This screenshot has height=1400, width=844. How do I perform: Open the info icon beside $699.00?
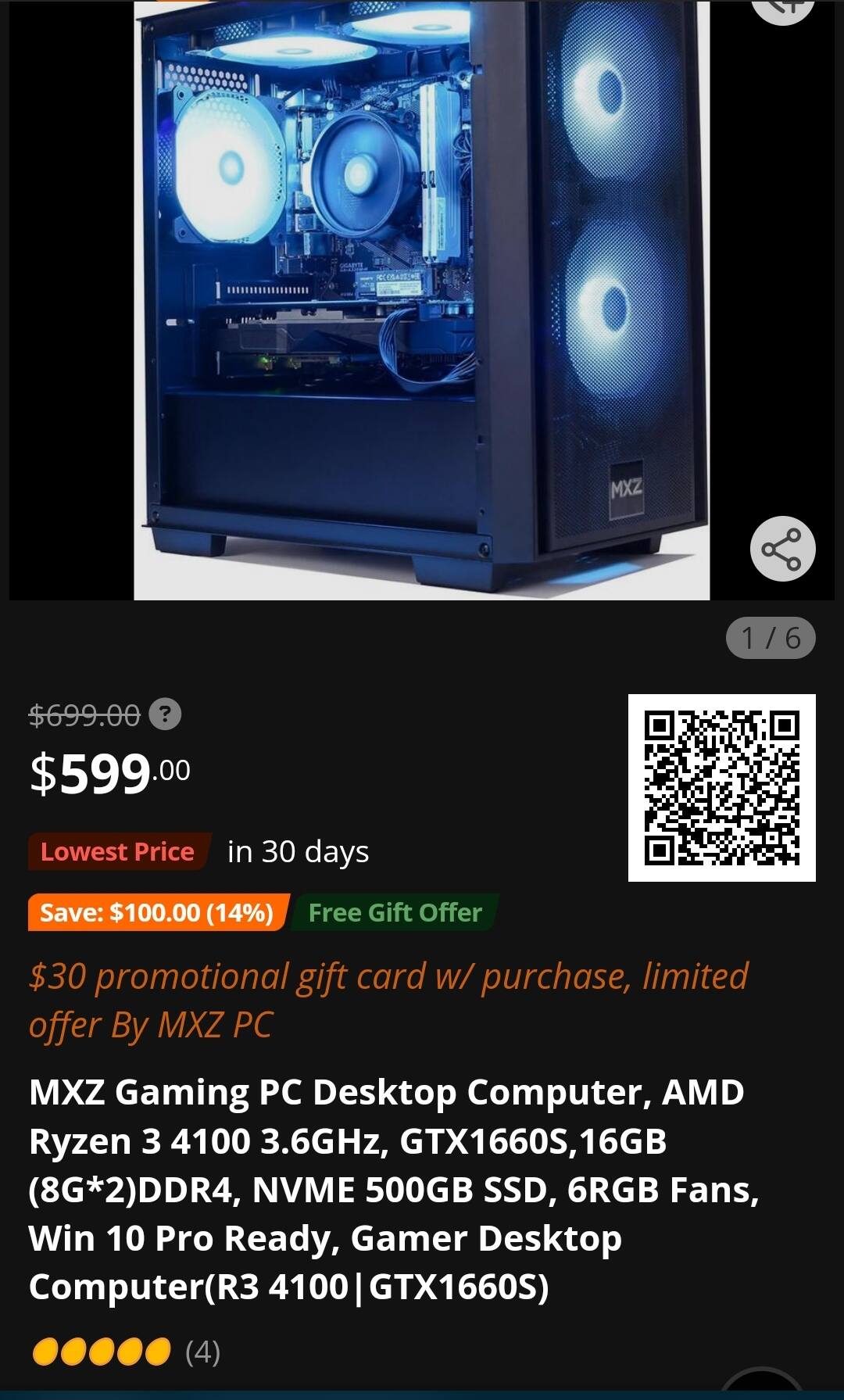point(165,714)
